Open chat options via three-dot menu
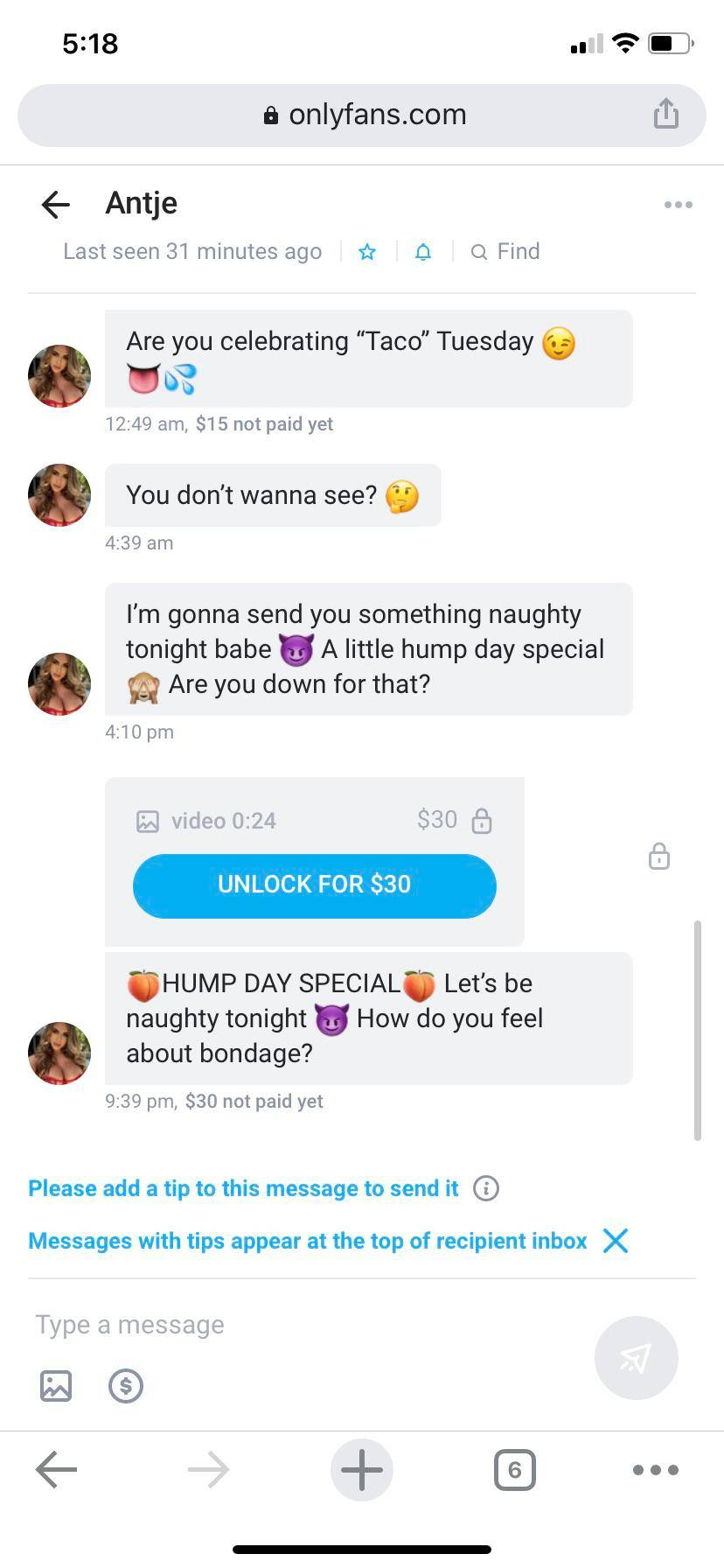 click(678, 204)
